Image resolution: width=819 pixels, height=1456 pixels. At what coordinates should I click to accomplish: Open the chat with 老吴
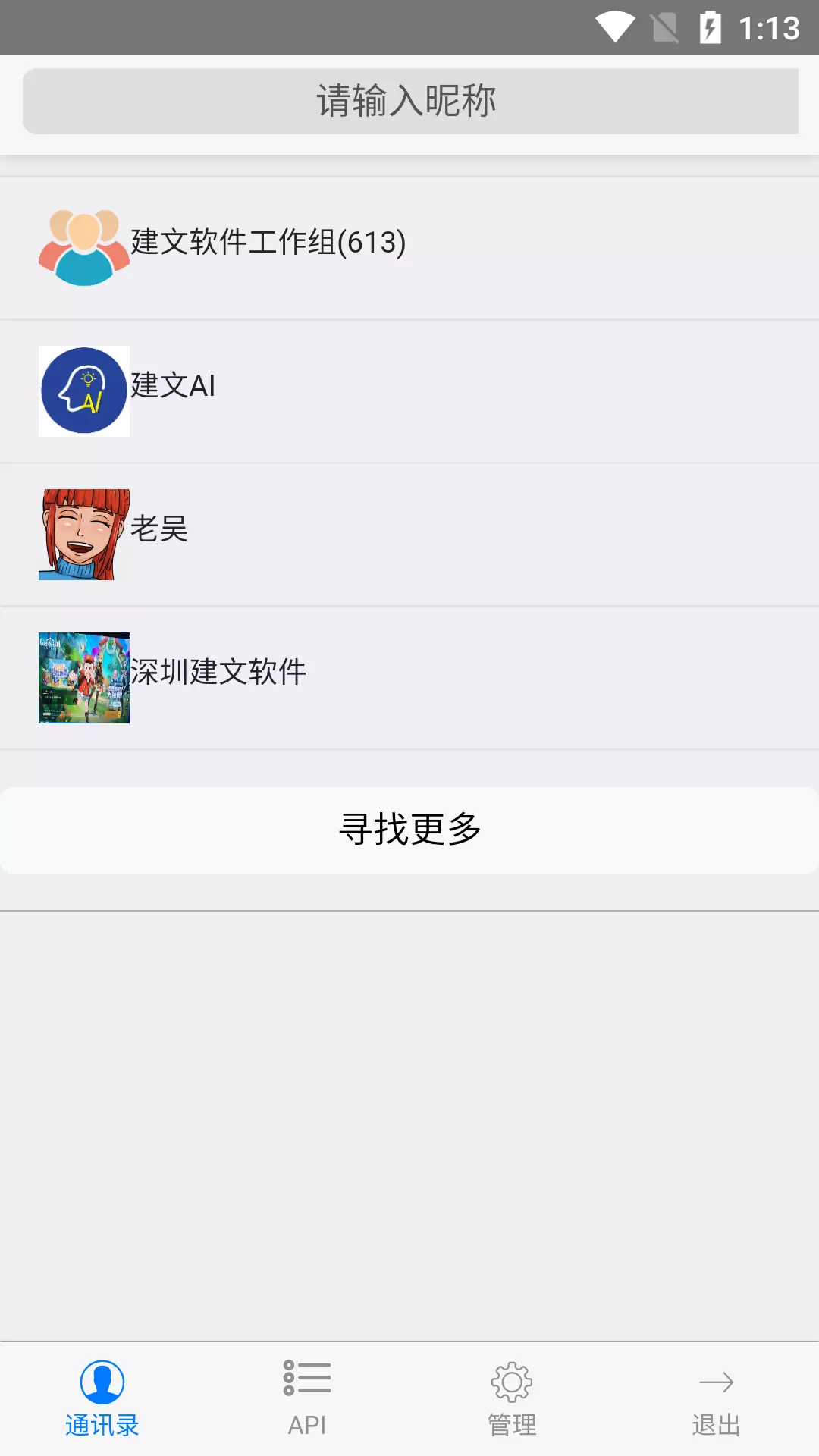409,535
